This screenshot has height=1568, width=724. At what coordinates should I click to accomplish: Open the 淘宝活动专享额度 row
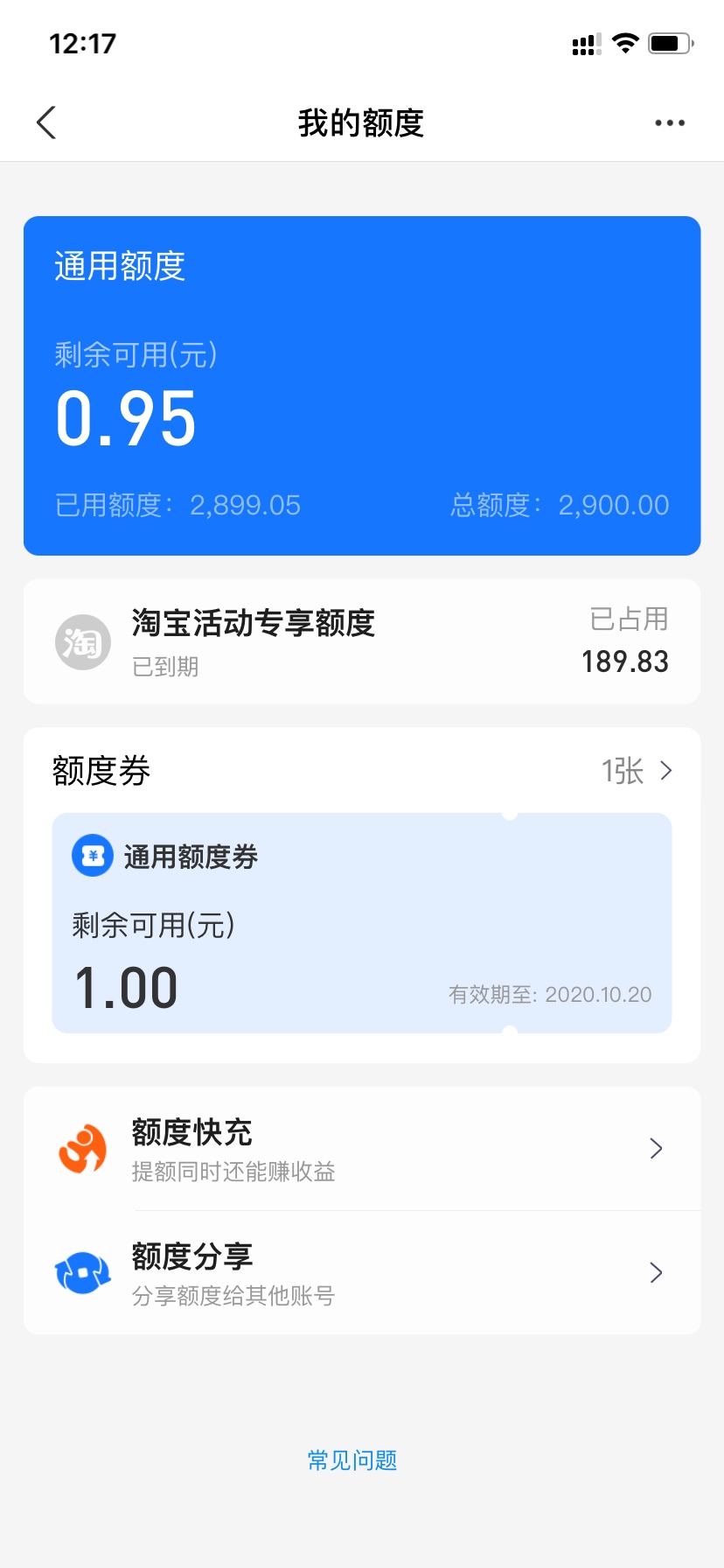pyautogui.click(x=362, y=641)
